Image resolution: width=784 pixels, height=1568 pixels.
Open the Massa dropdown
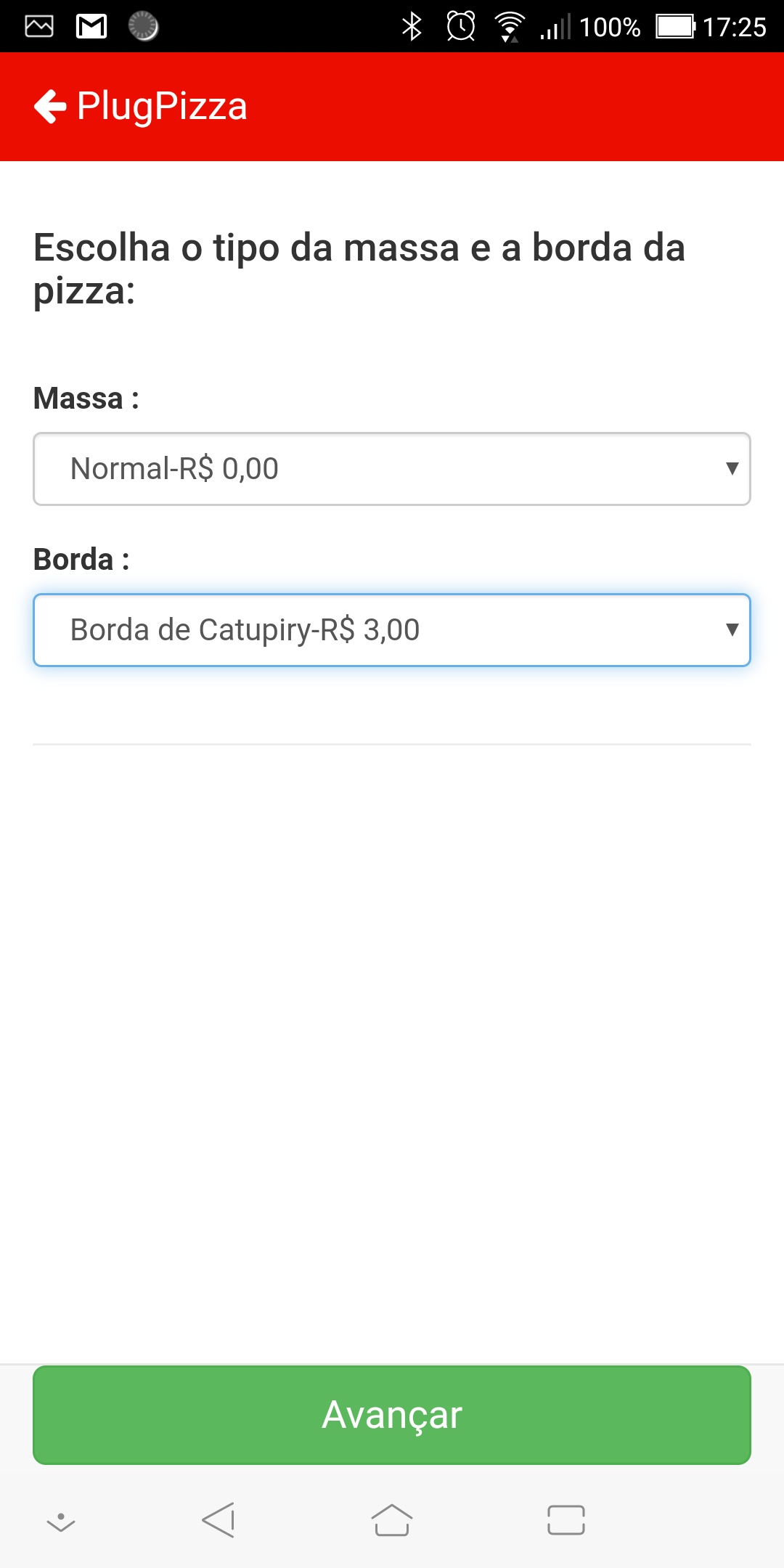392,469
